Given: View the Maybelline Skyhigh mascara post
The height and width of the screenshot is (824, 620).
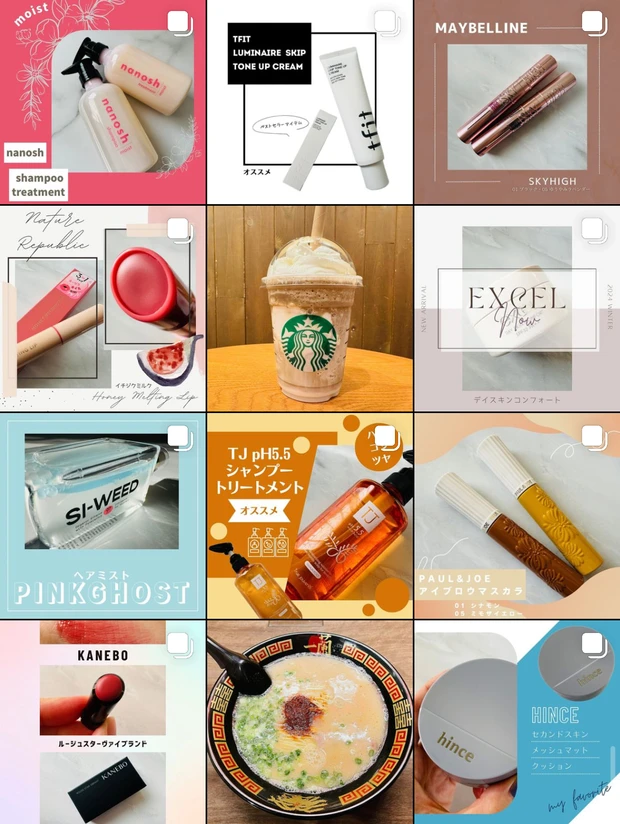Looking at the screenshot, I should (517, 102).
